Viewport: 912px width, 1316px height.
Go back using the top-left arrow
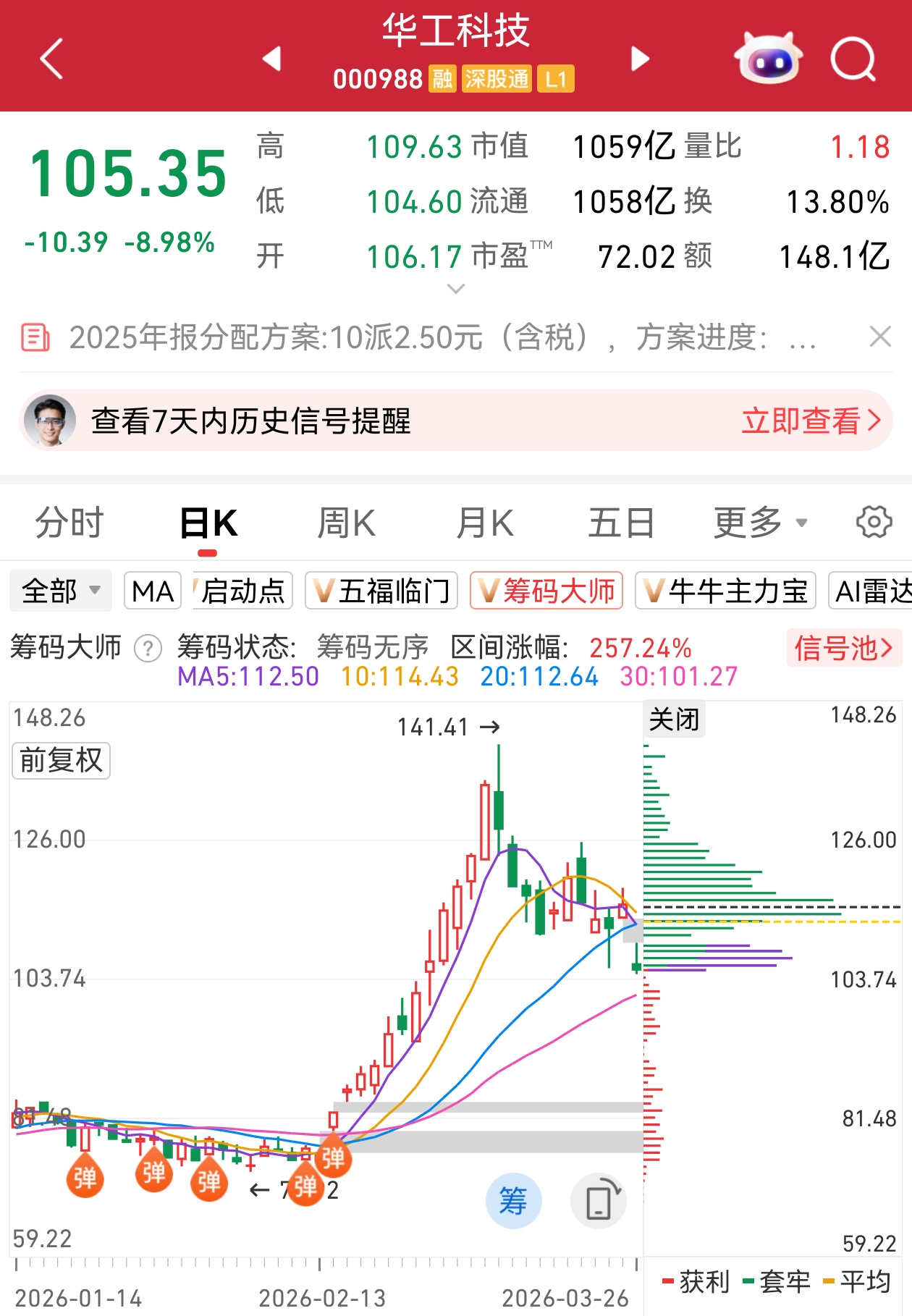click(x=52, y=58)
